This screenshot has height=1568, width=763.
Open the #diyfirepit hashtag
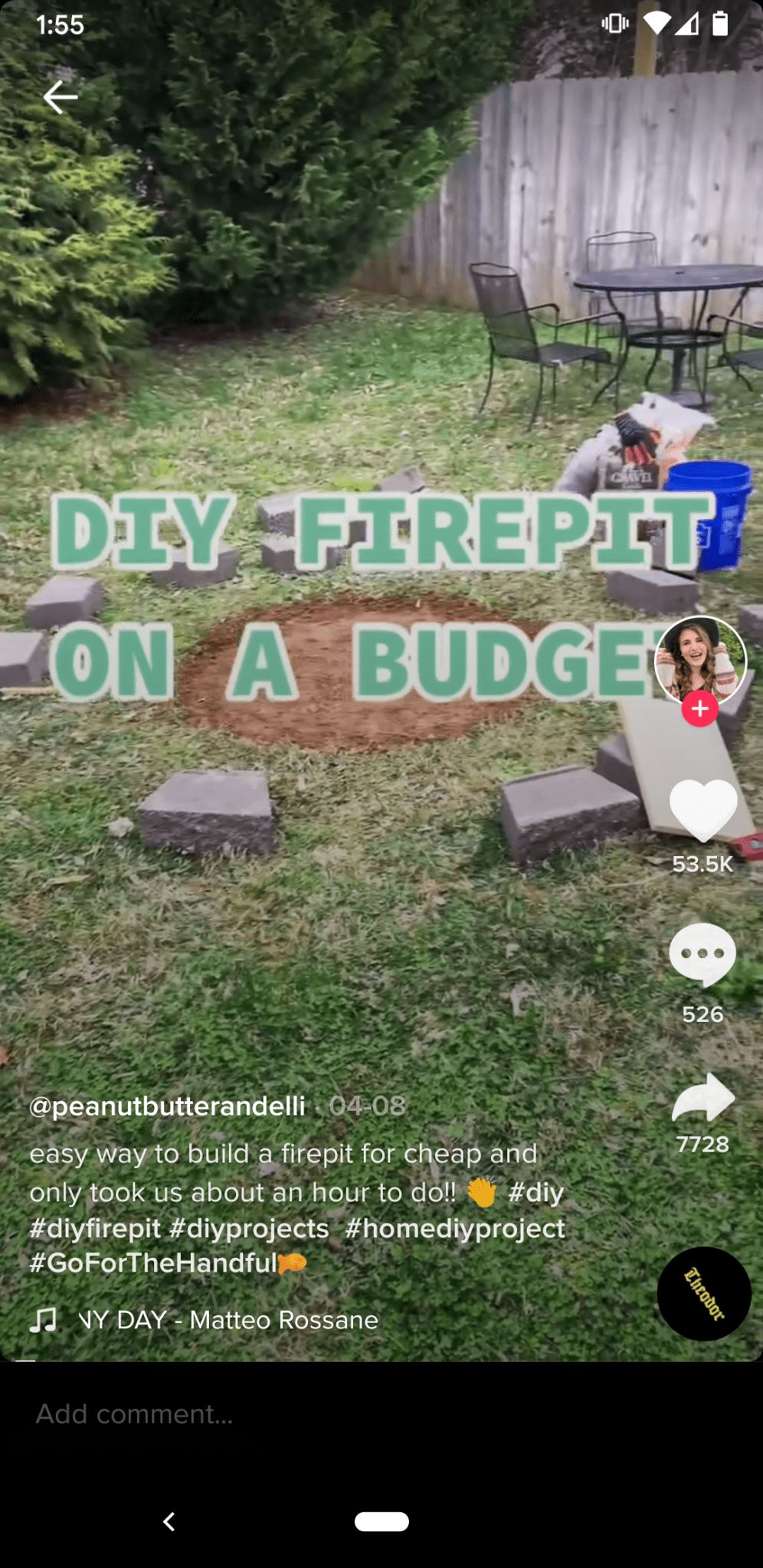pyautogui.click(x=95, y=1228)
